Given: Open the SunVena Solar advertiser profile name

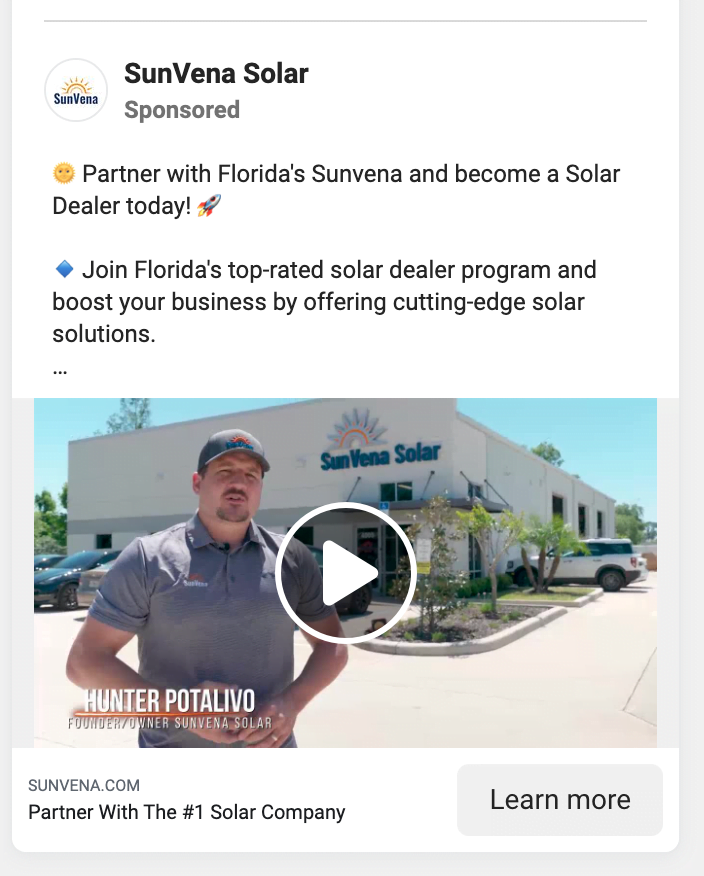Looking at the screenshot, I should [x=216, y=73].
